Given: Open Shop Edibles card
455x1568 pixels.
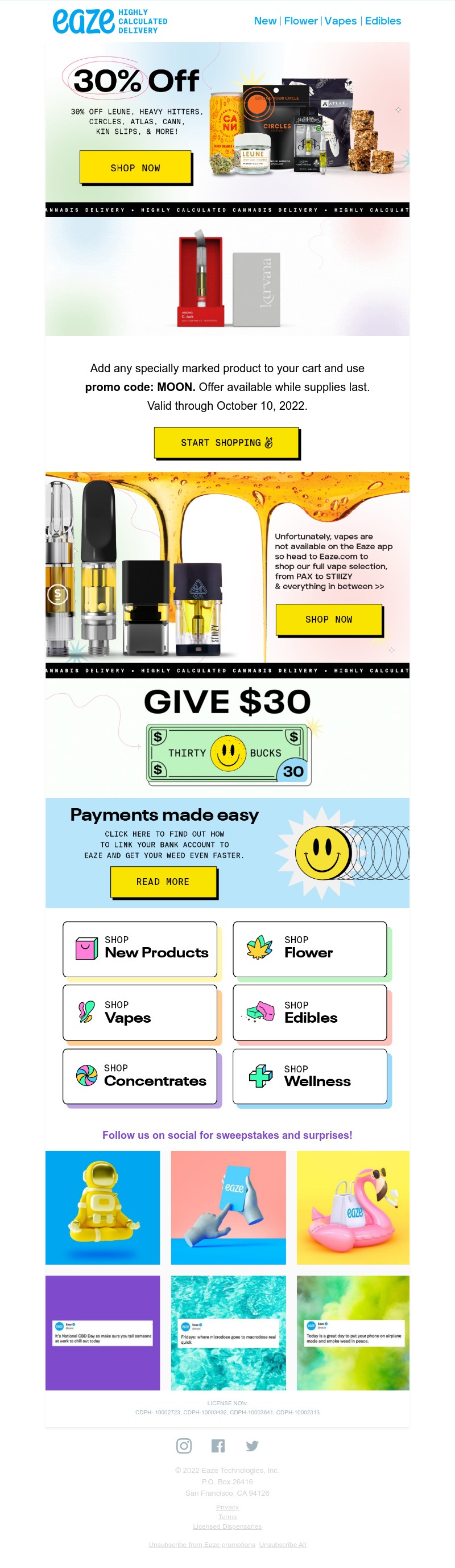Looking at the screenshot, I should tap(309, 1013).
